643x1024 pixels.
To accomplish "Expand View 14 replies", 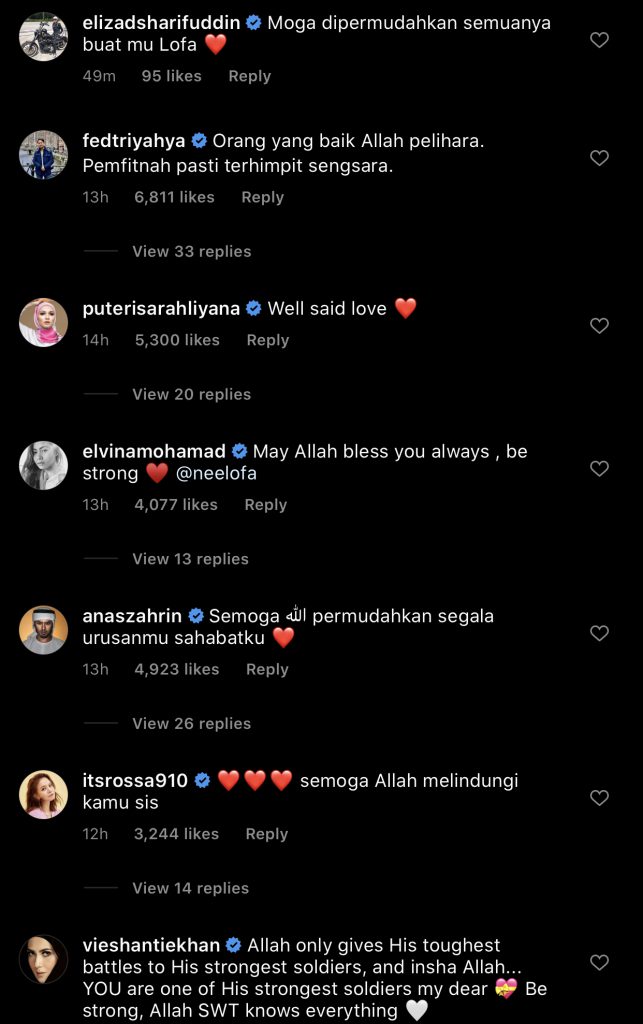I will 190,888.
